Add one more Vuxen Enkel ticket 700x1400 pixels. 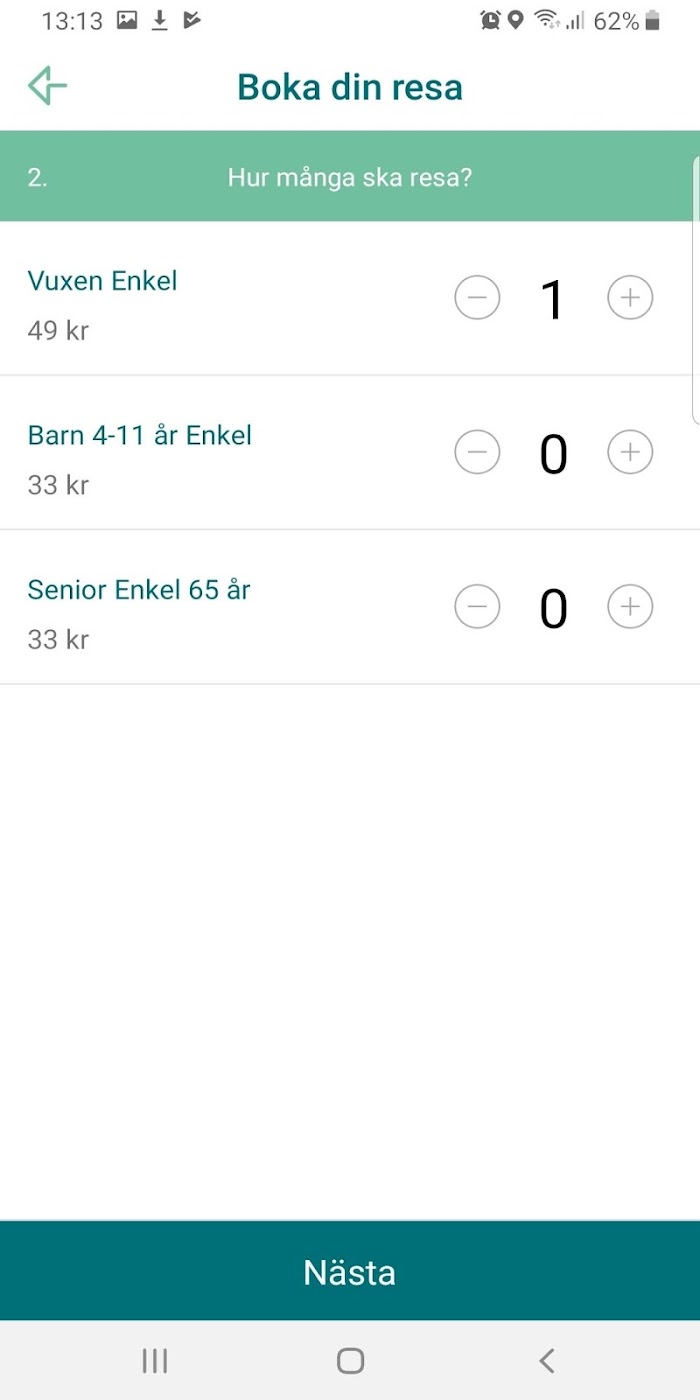point(630,298)
